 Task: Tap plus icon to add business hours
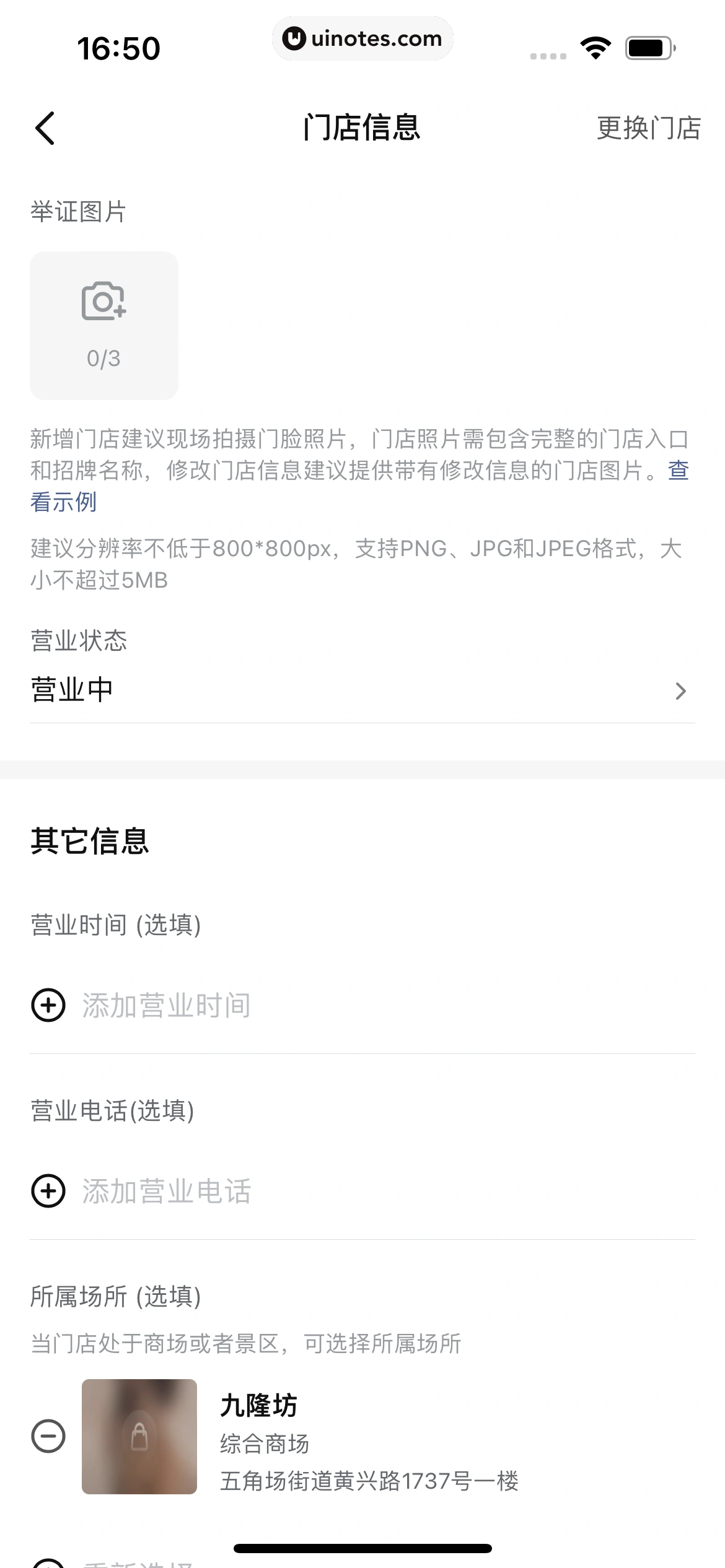click(48, 1004)
